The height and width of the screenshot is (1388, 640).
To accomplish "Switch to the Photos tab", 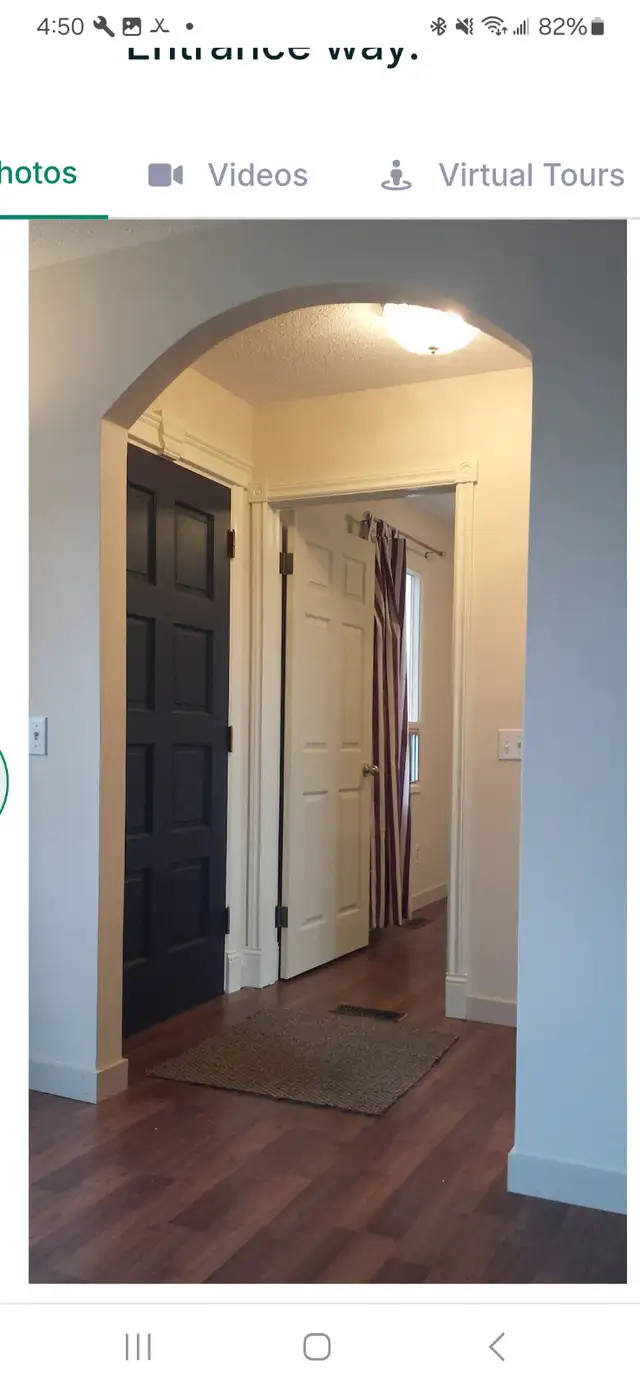I will click(38, 174).
